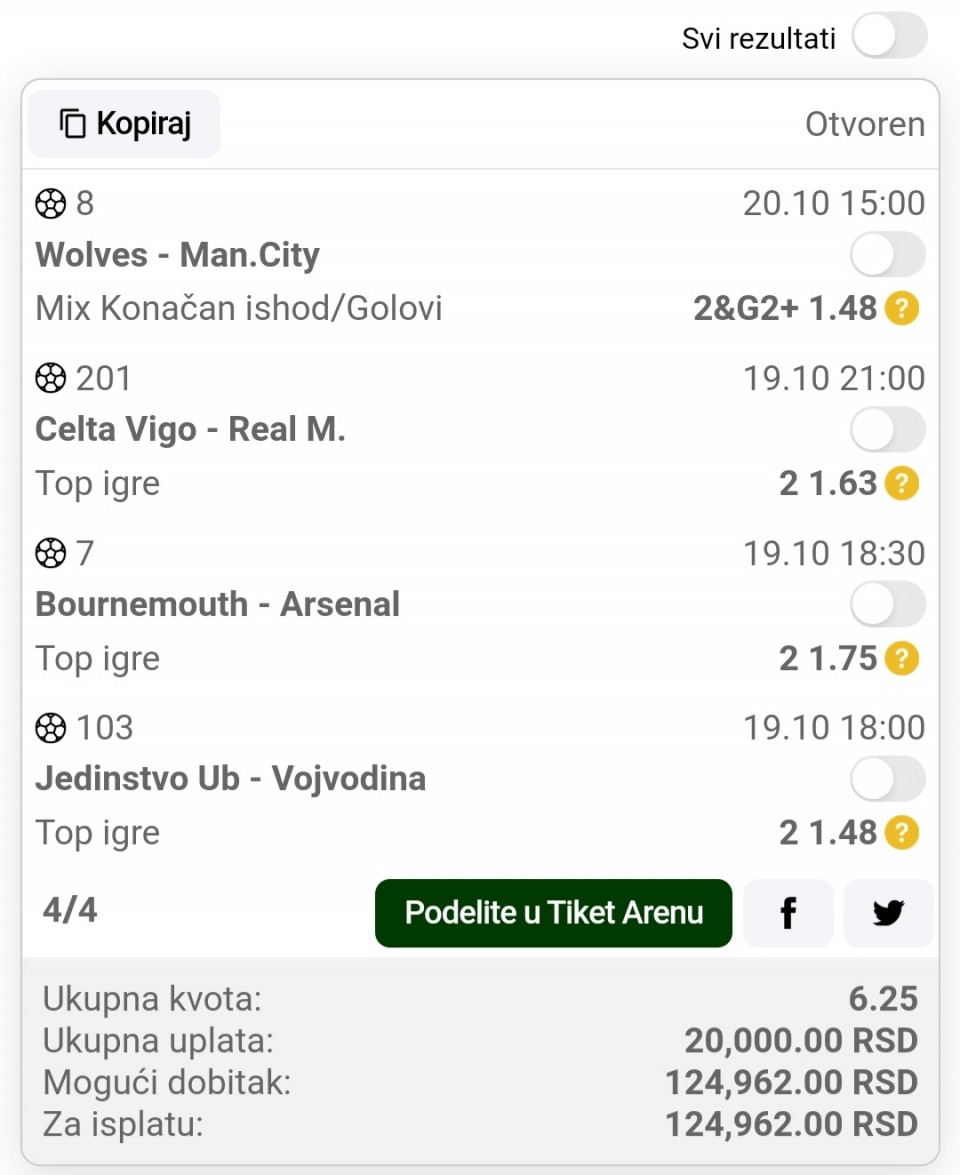Toggle the switch for Jedinstvo Ub - Vojvodina
Image resolution: width=960 pixels, height=1175 pixels.
(887, 779)
